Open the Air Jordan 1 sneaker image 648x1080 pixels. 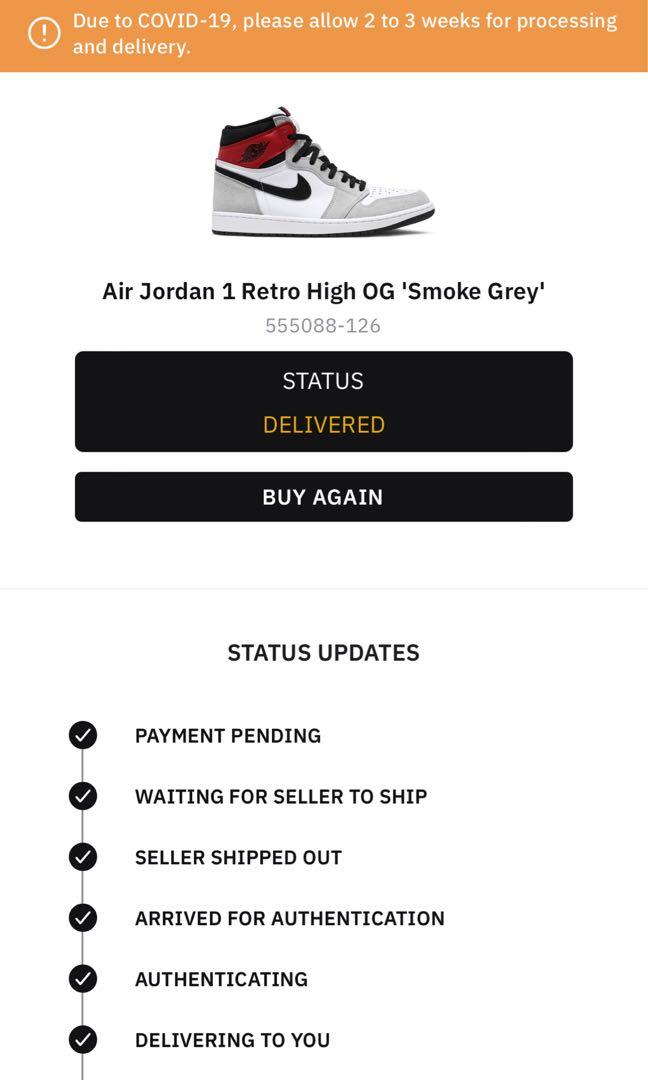pos(323,172)
